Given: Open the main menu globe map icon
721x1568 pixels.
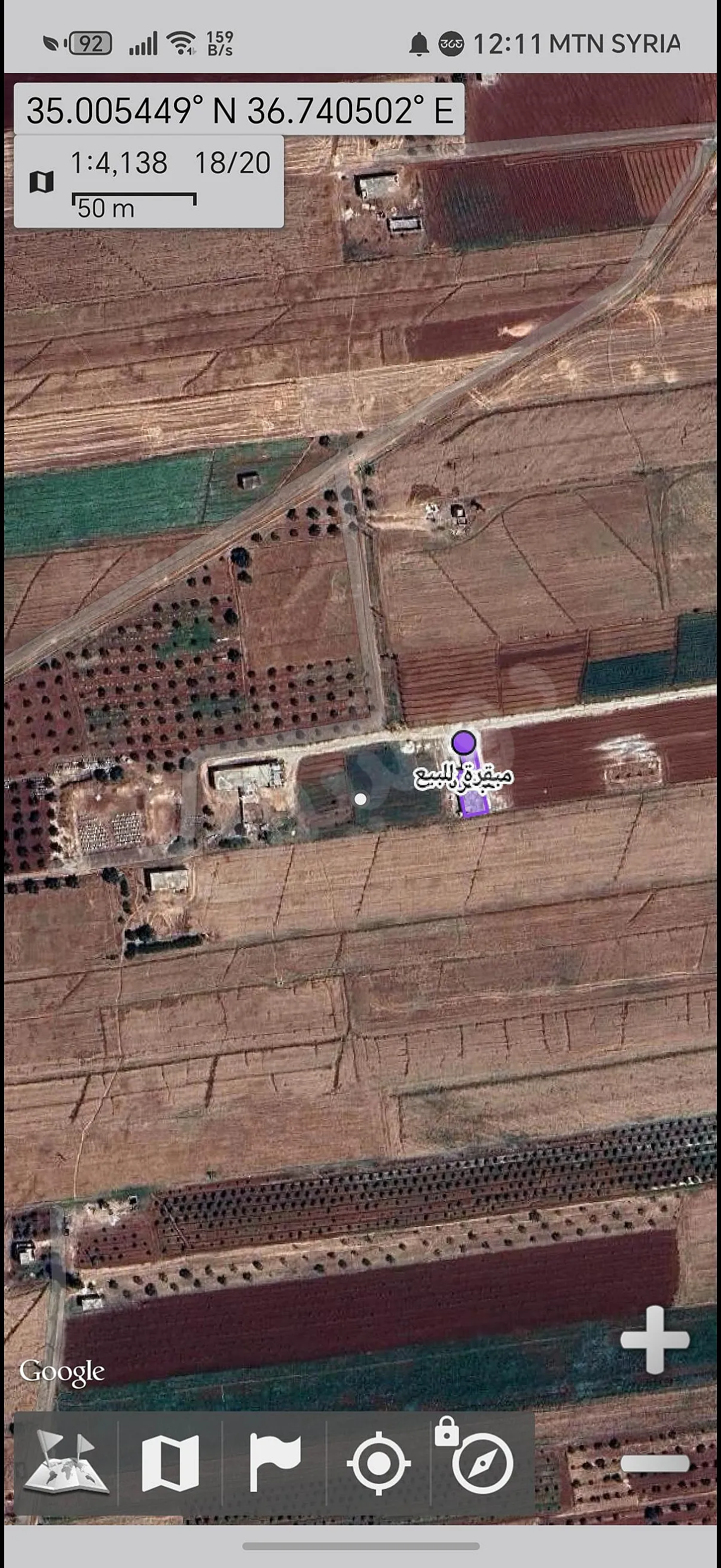Looking at the screenshot, I should point(66,1462).
